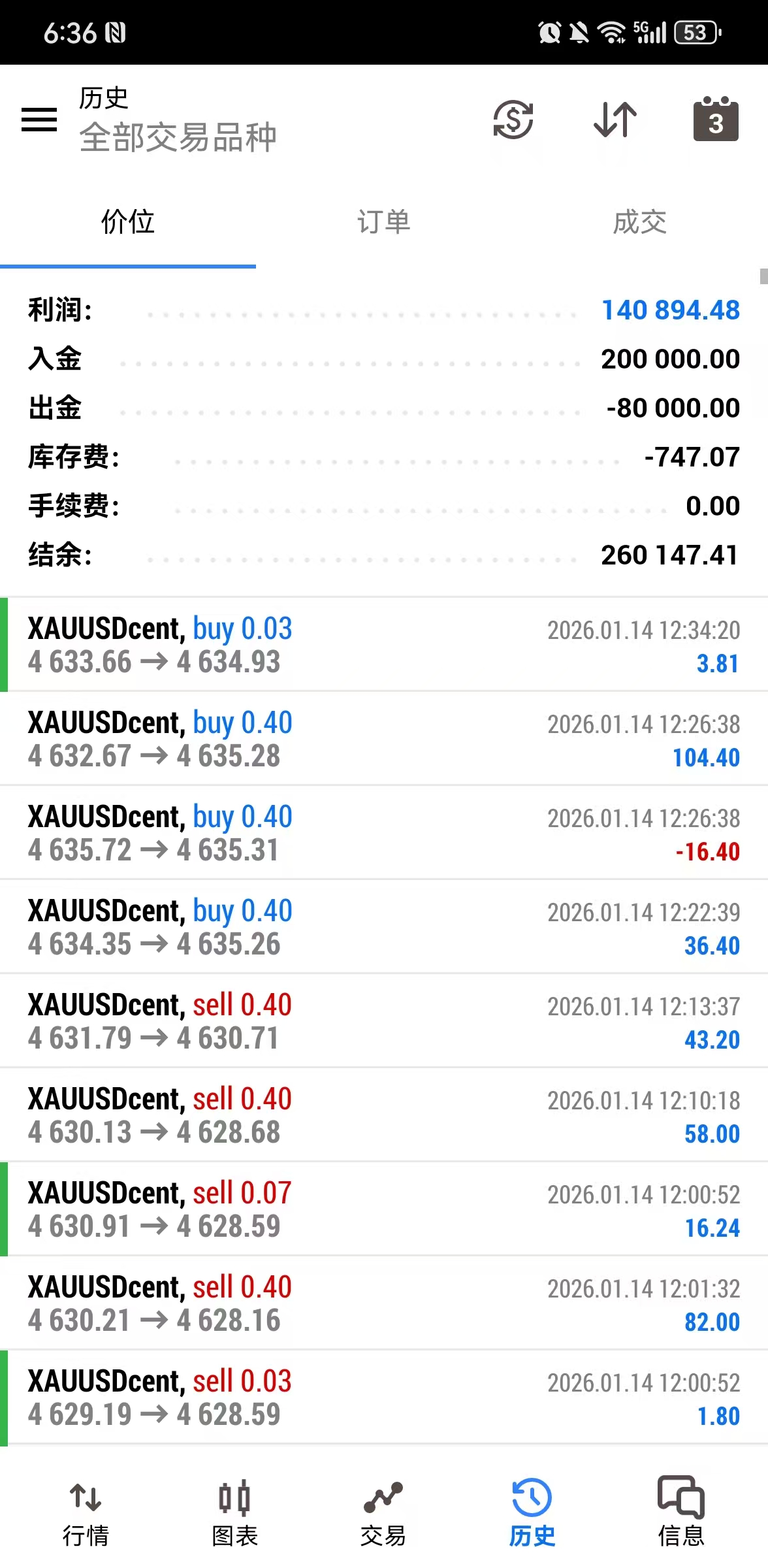
Task: Switch to the 订单 tab
Action: click(384, 222)
